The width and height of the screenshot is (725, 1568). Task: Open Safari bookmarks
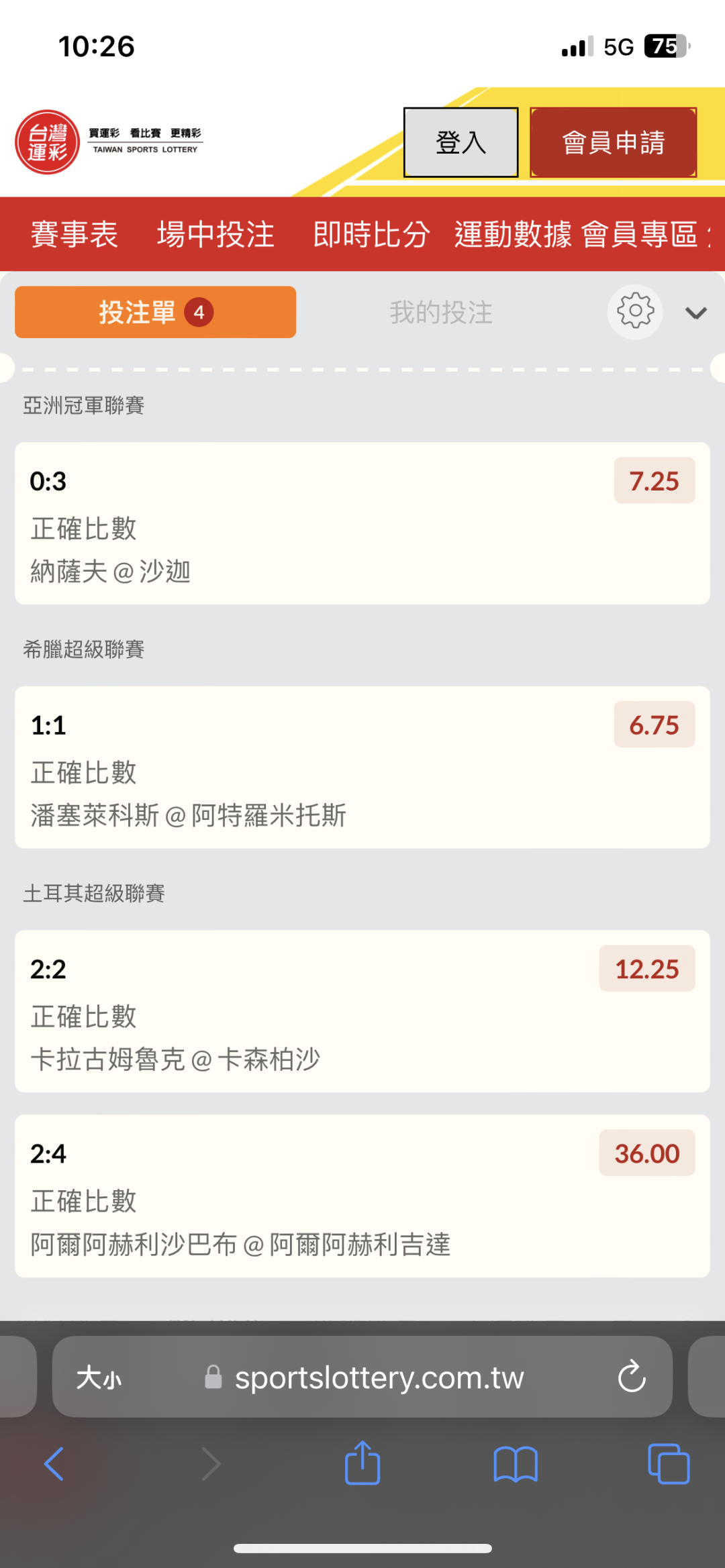515,1463
